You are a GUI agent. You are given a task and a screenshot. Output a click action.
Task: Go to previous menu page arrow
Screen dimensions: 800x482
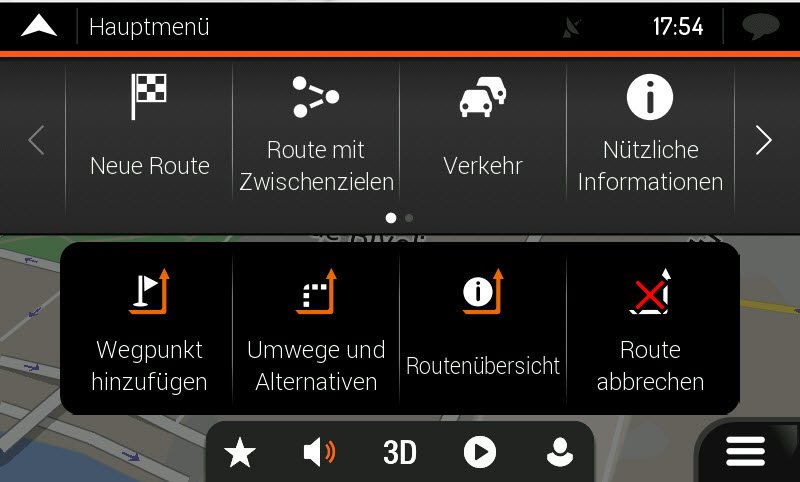coord(36,140)
